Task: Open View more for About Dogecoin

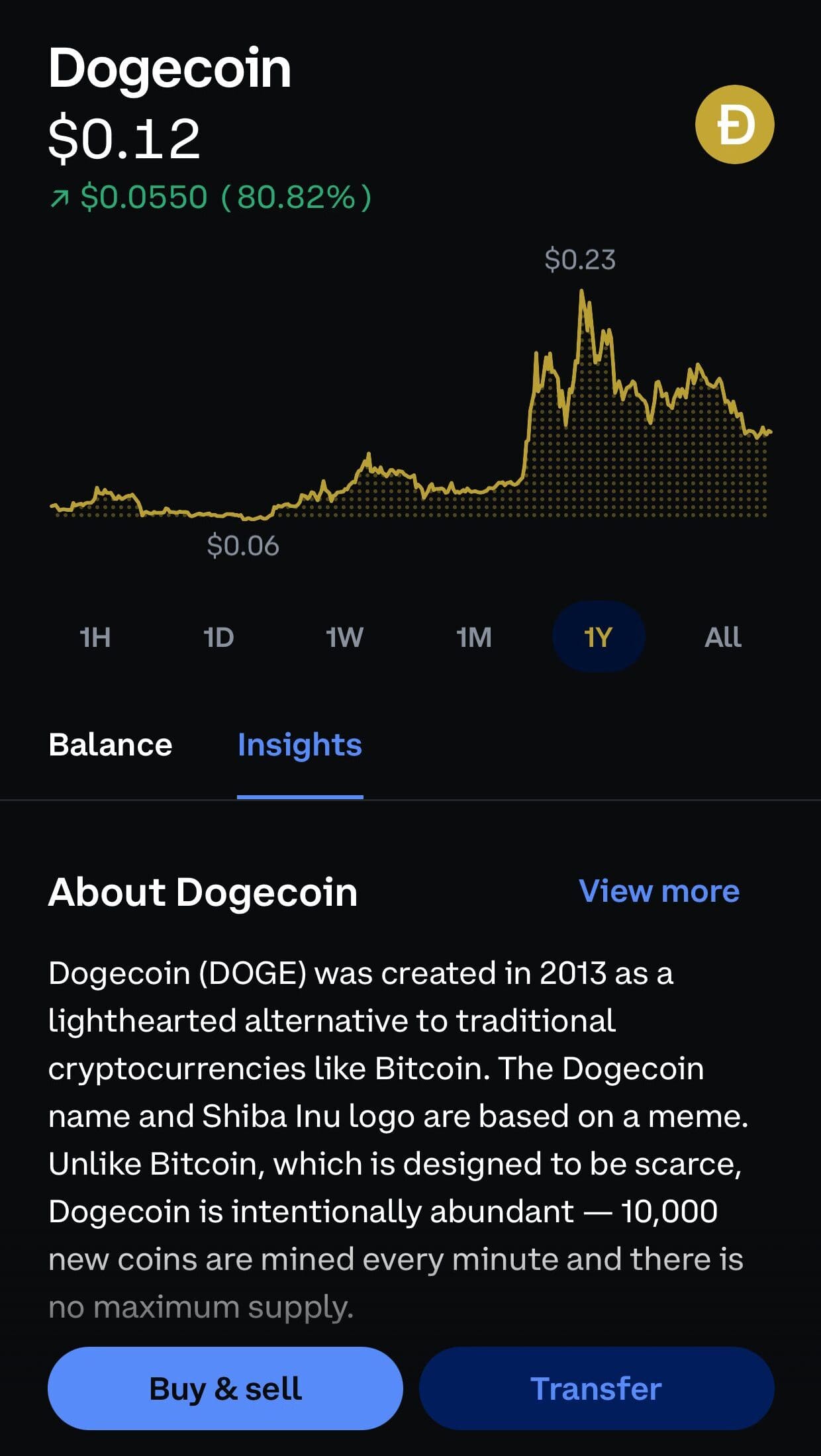Action: [659, 890]
